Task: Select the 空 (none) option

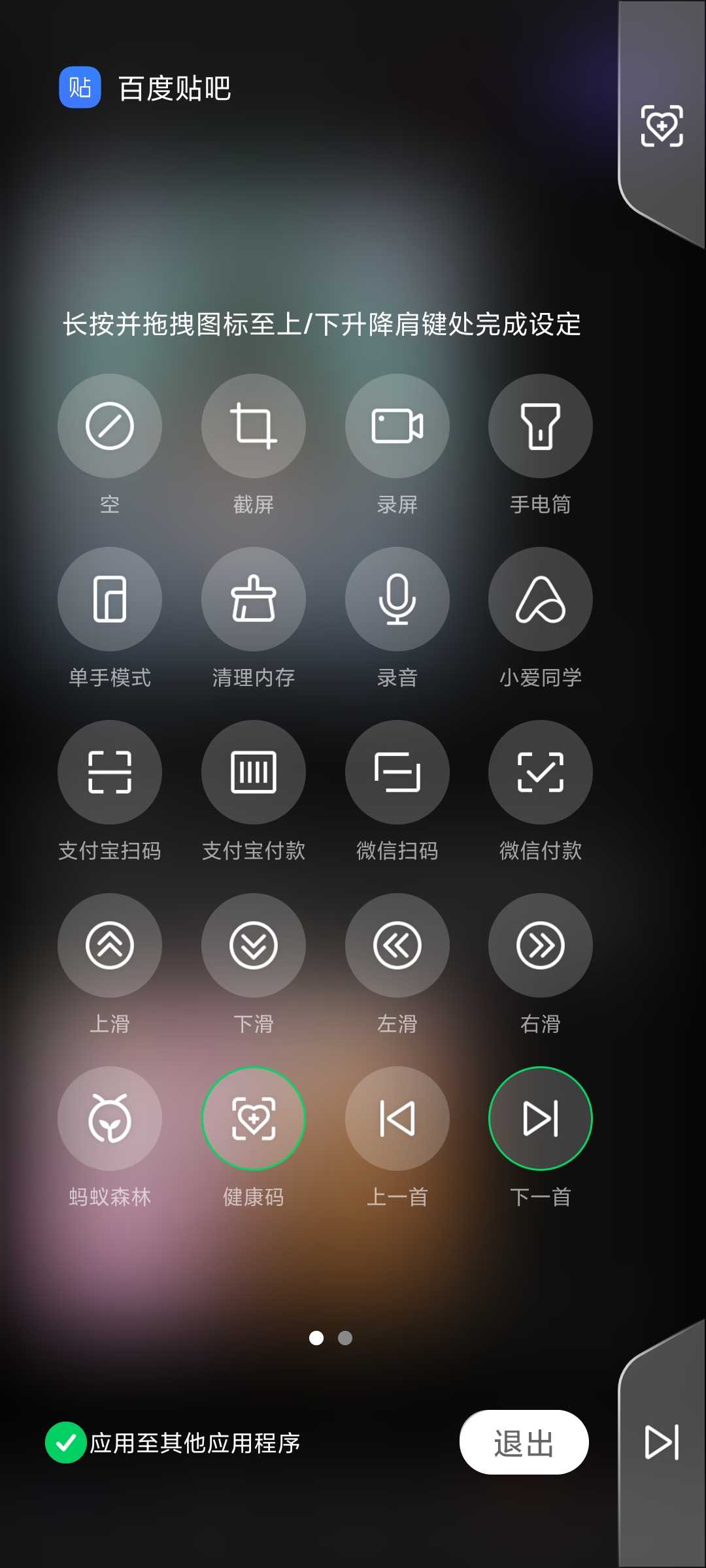Action: tap(110, 426)
